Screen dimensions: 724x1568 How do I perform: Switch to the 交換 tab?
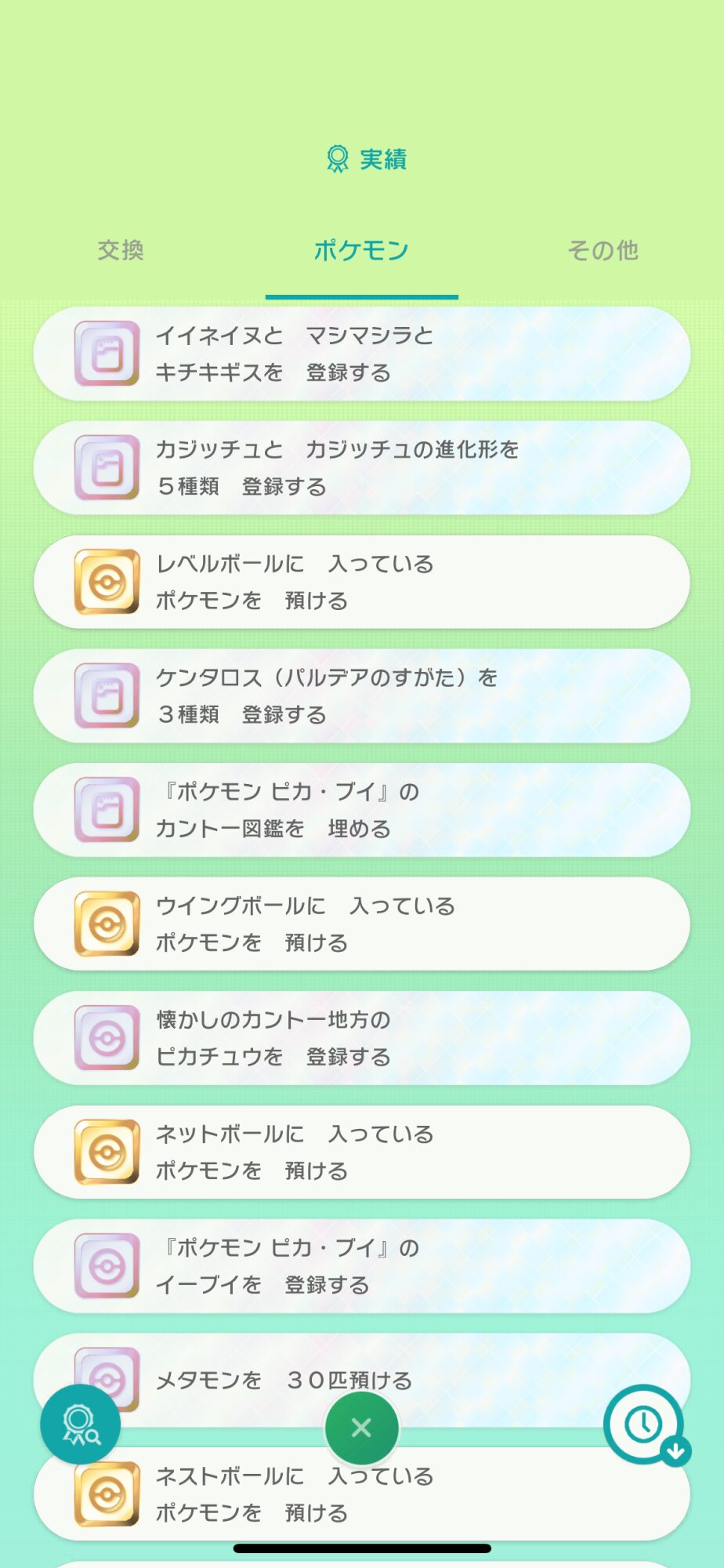coord(121,250)
